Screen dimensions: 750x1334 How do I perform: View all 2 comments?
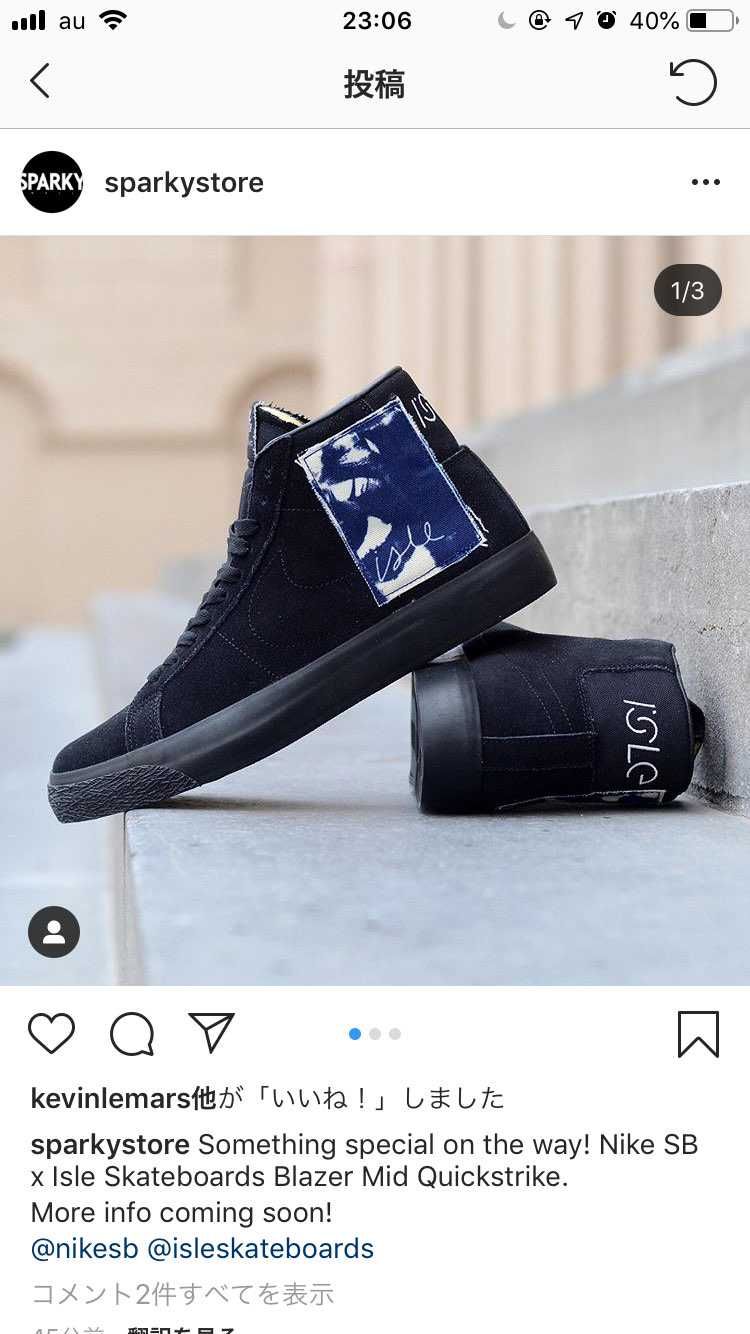pos(182,1294)
